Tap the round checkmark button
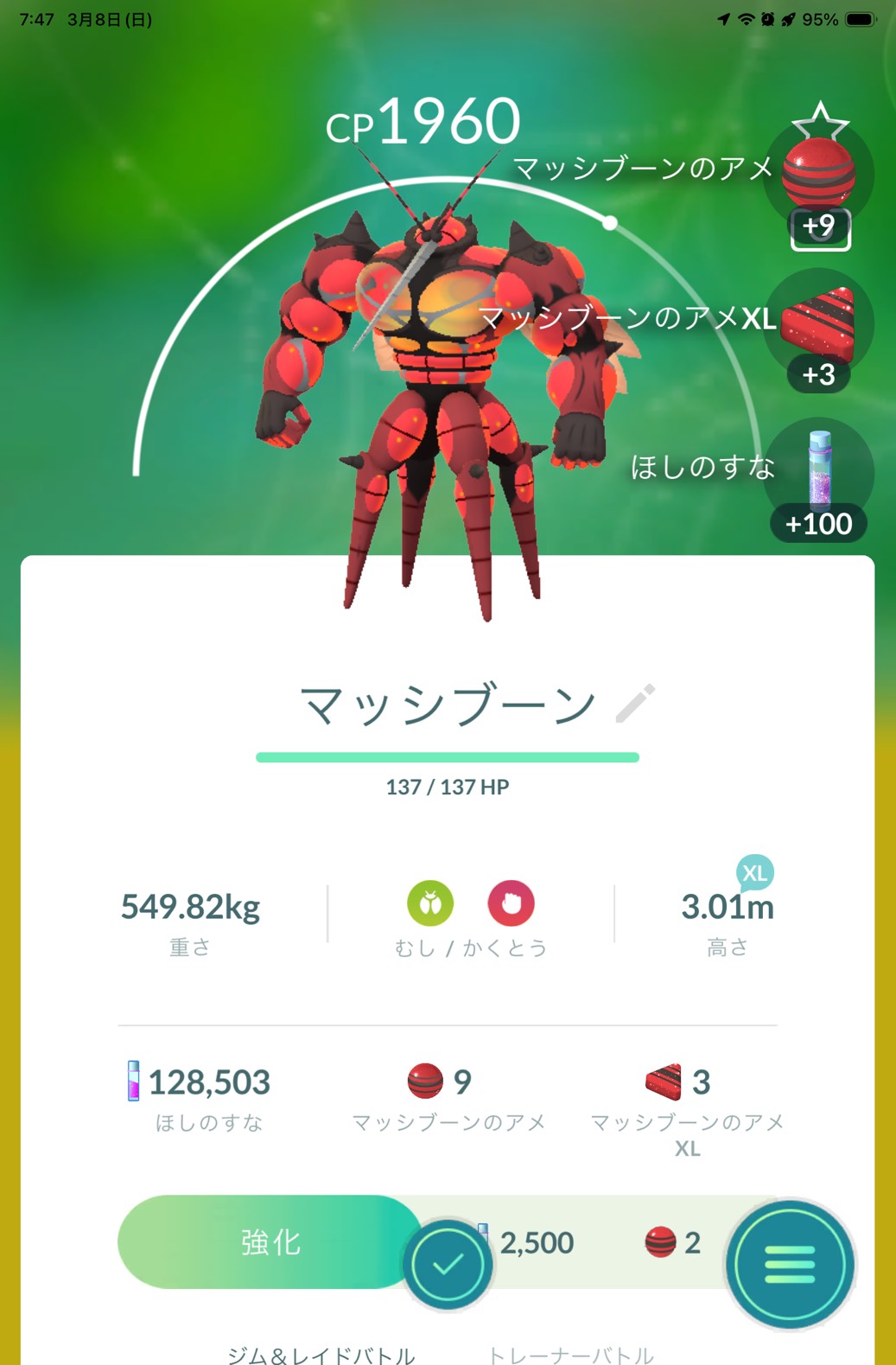This screenshot has height=1365, width=896. click(x=448, y=1265)
